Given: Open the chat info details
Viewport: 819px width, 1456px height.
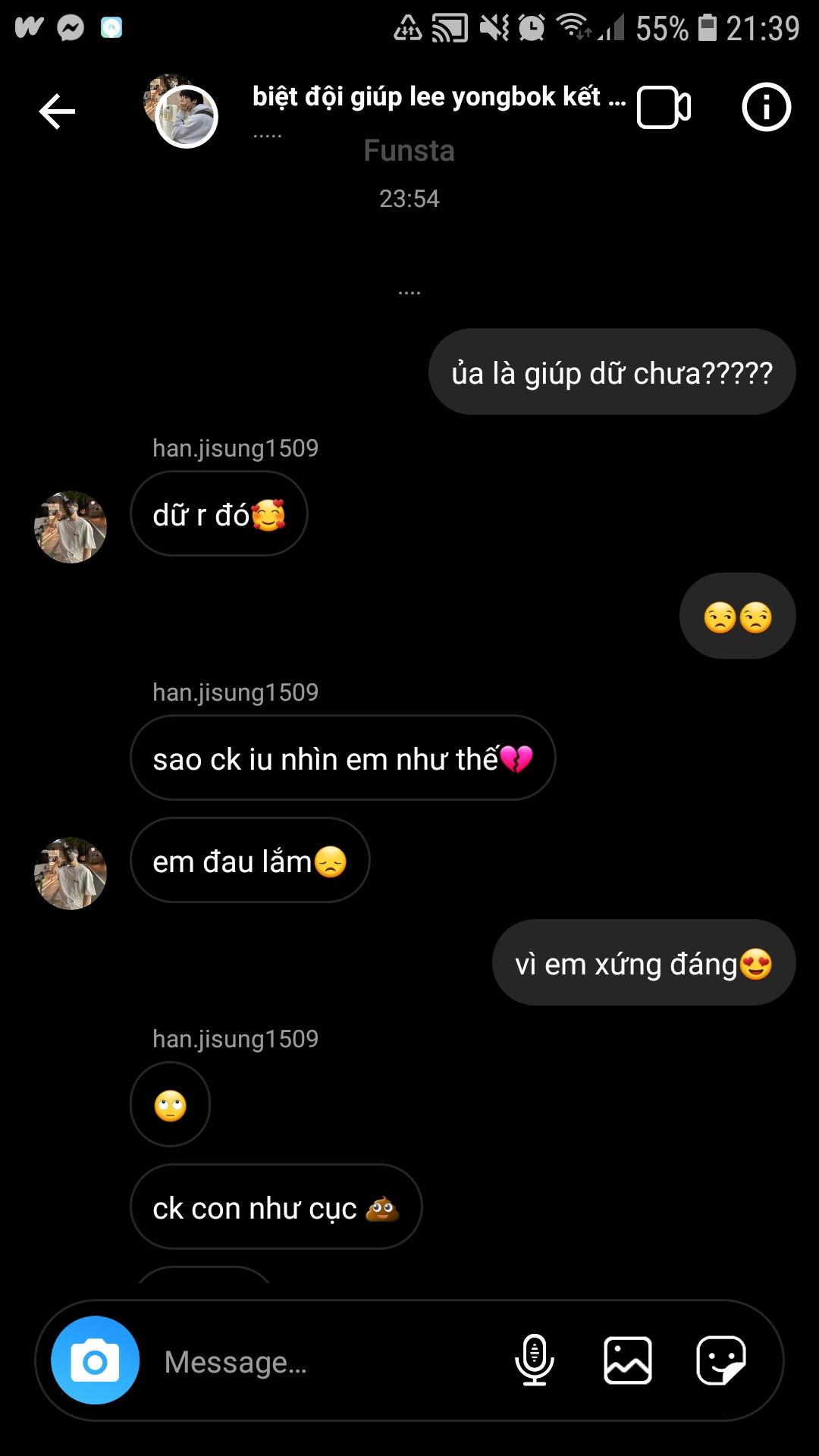Looking at the screenshot, I should click(x=766, y=107).
